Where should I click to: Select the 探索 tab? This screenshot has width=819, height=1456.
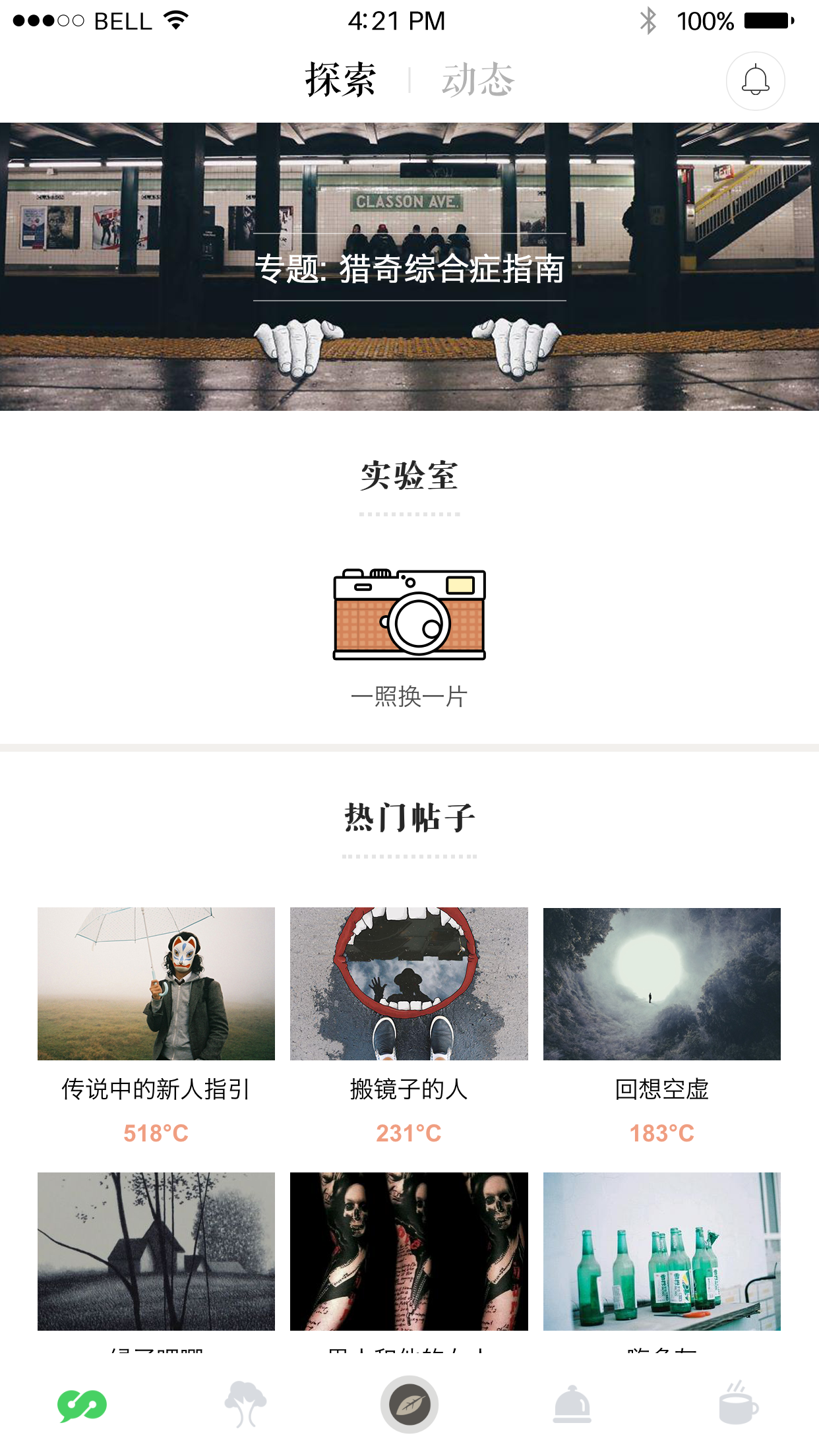(341, 80)
